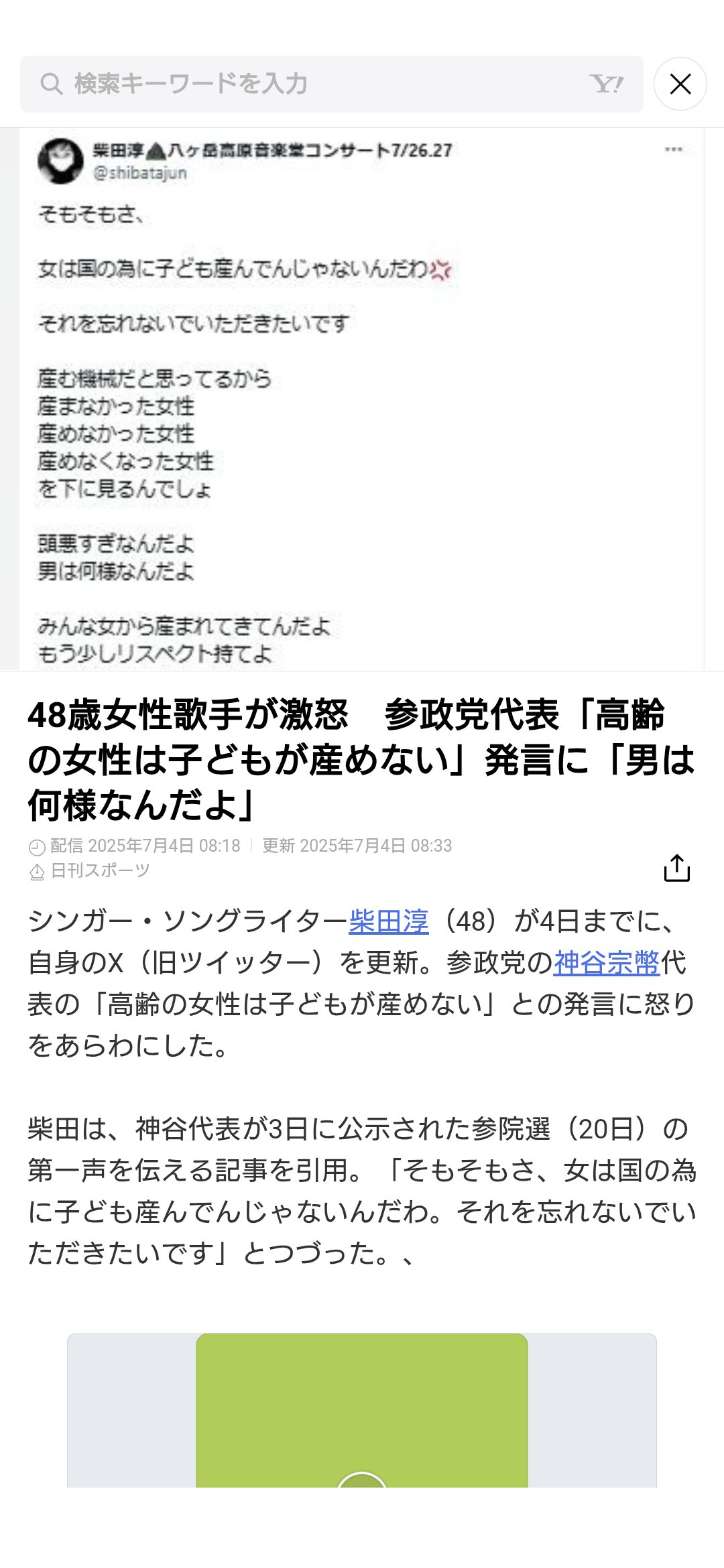The height and width of the screenshot is (1568, 724).
Task: Tap the green card below the article
Action: pyautogui.click(x=362, y=1410)
